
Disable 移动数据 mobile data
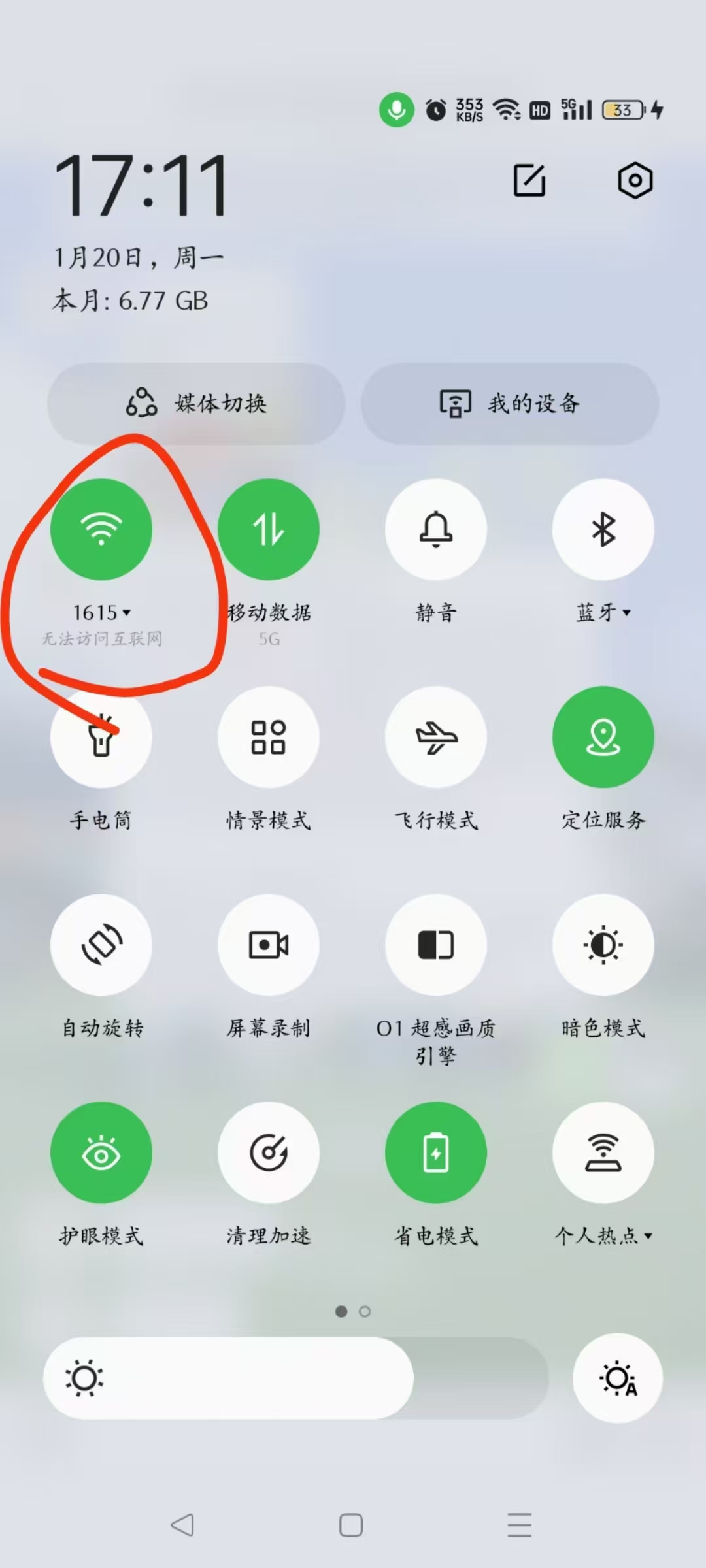tap(269, 529)
